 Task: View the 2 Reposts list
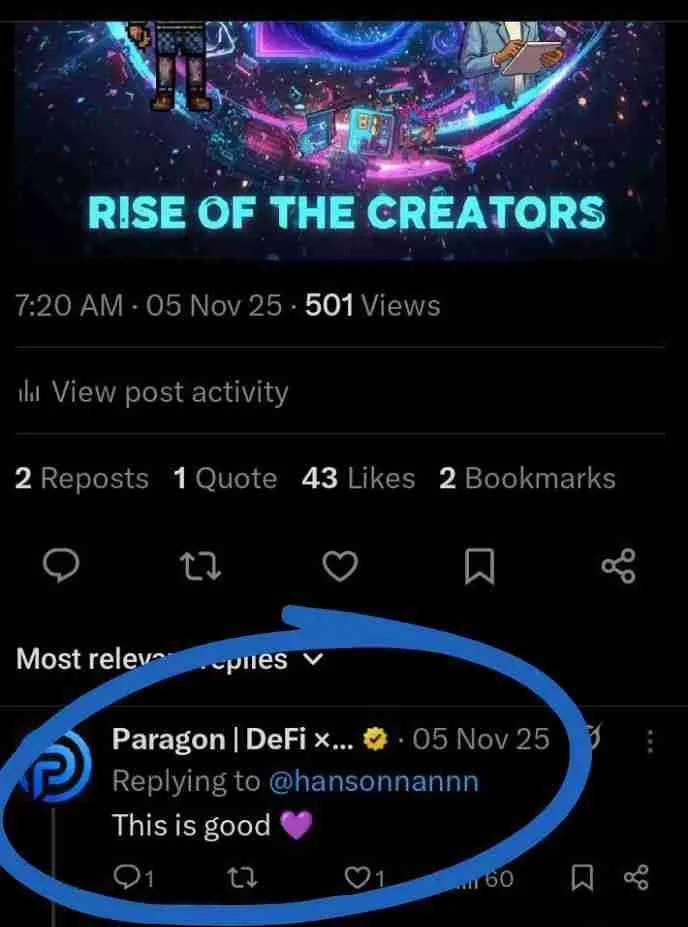pos(81,479)
